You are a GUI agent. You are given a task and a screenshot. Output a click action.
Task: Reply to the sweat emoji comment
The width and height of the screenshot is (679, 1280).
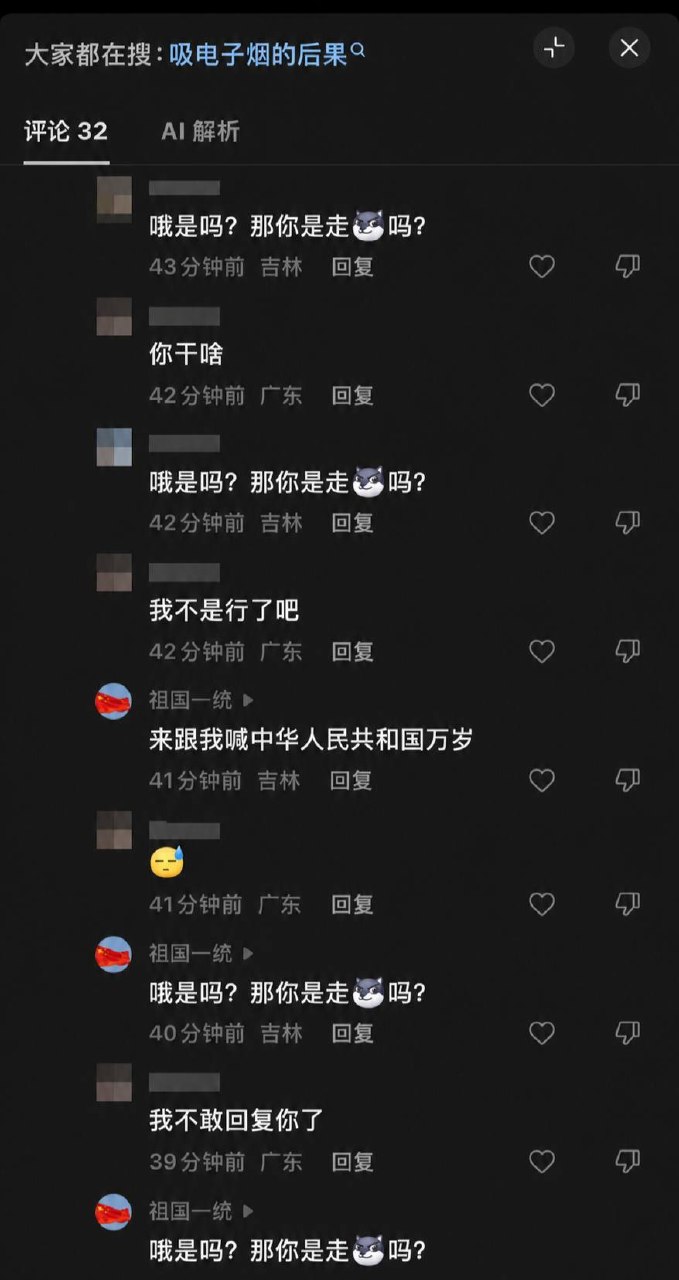(x=353, y=905)
